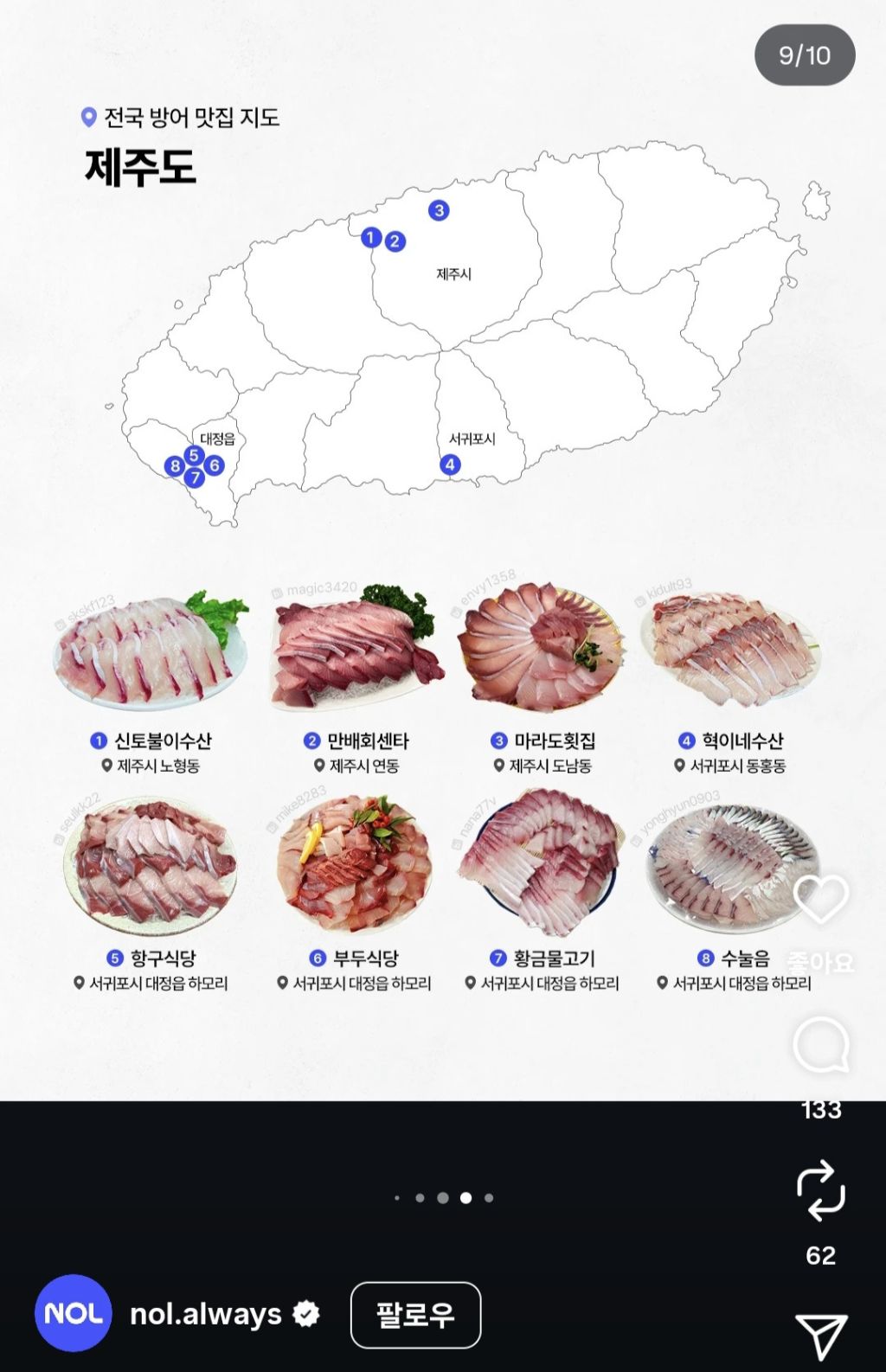Share the post via paper plane icon
Viewport: 886px width, 1372px height.
820,1336
